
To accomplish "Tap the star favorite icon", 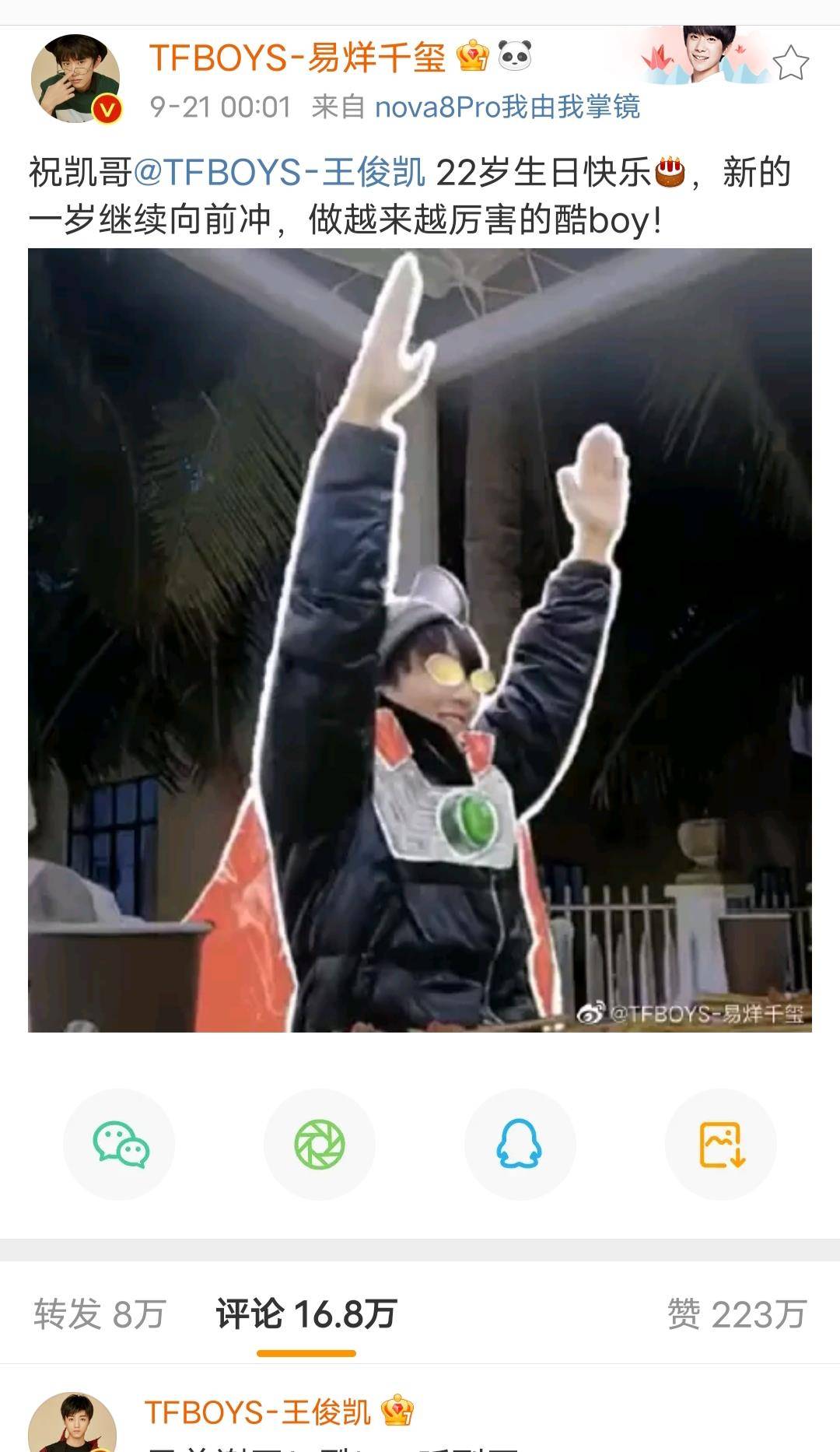I will 791,62.
